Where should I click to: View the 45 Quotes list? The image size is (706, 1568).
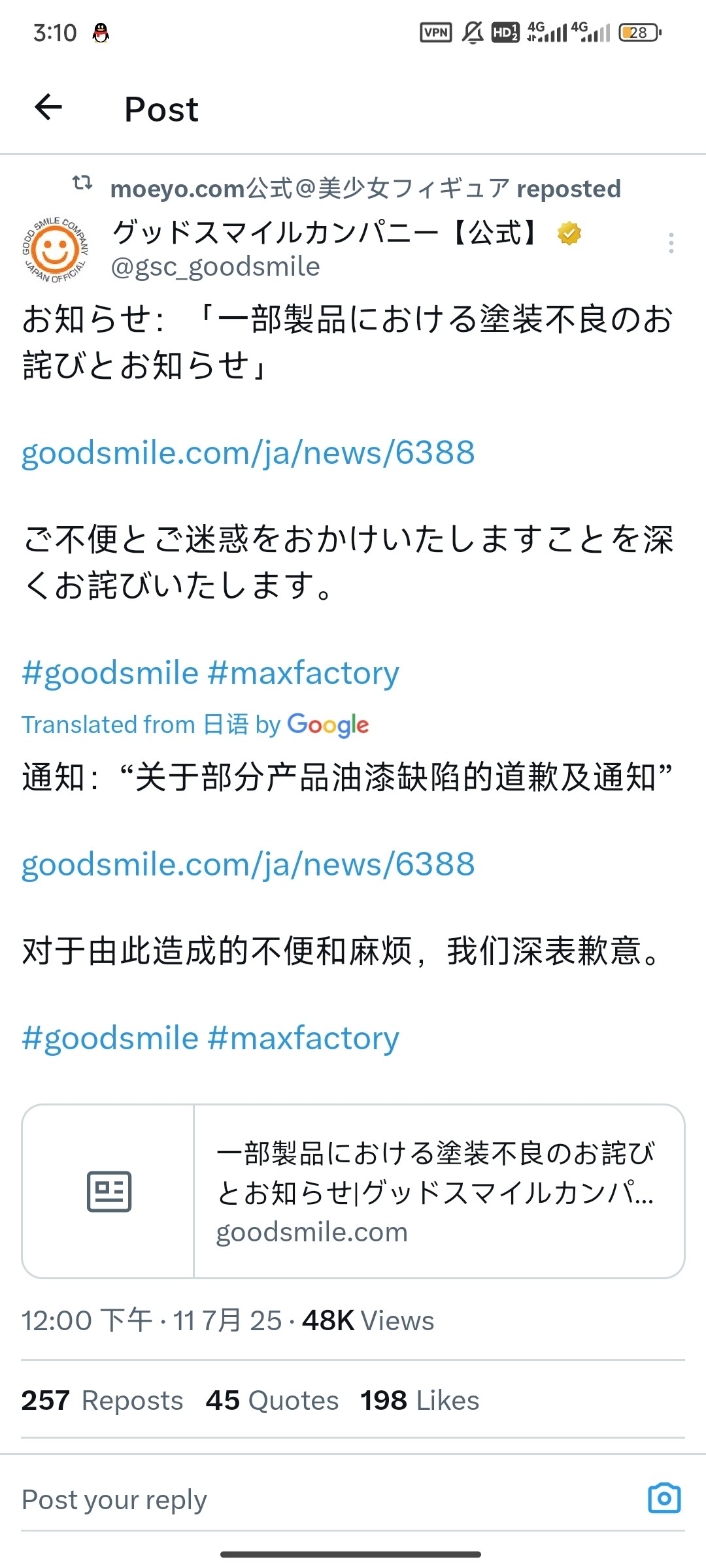pyautogui.click(x=272, y=1400)
